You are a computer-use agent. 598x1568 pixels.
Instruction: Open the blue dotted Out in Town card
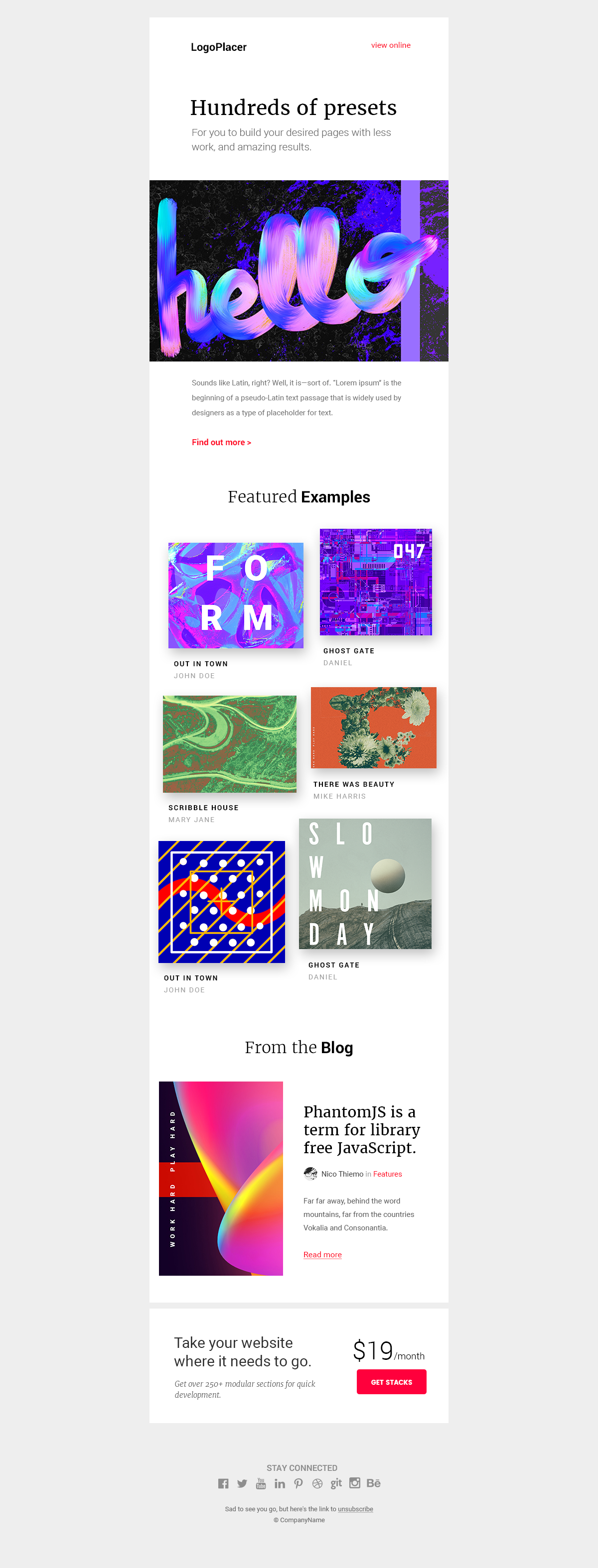click(x=222, y=901)
